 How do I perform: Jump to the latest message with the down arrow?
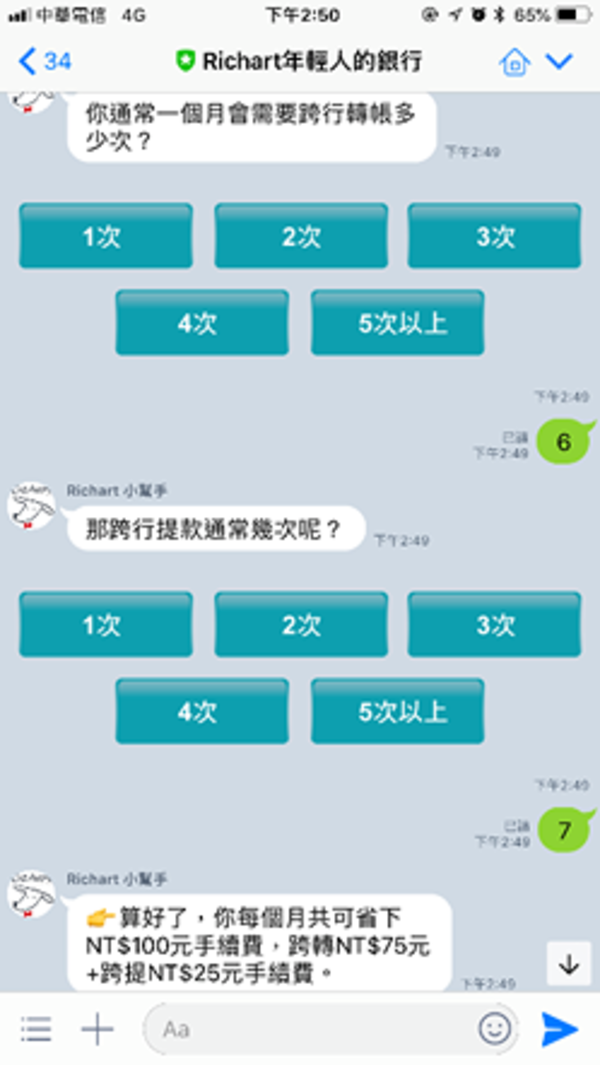click(569, 964)
